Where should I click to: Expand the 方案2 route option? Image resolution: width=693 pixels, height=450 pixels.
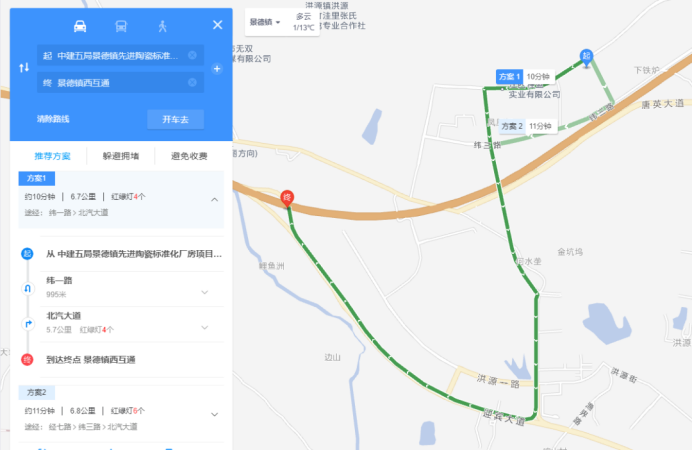click(x=214, y=414)
